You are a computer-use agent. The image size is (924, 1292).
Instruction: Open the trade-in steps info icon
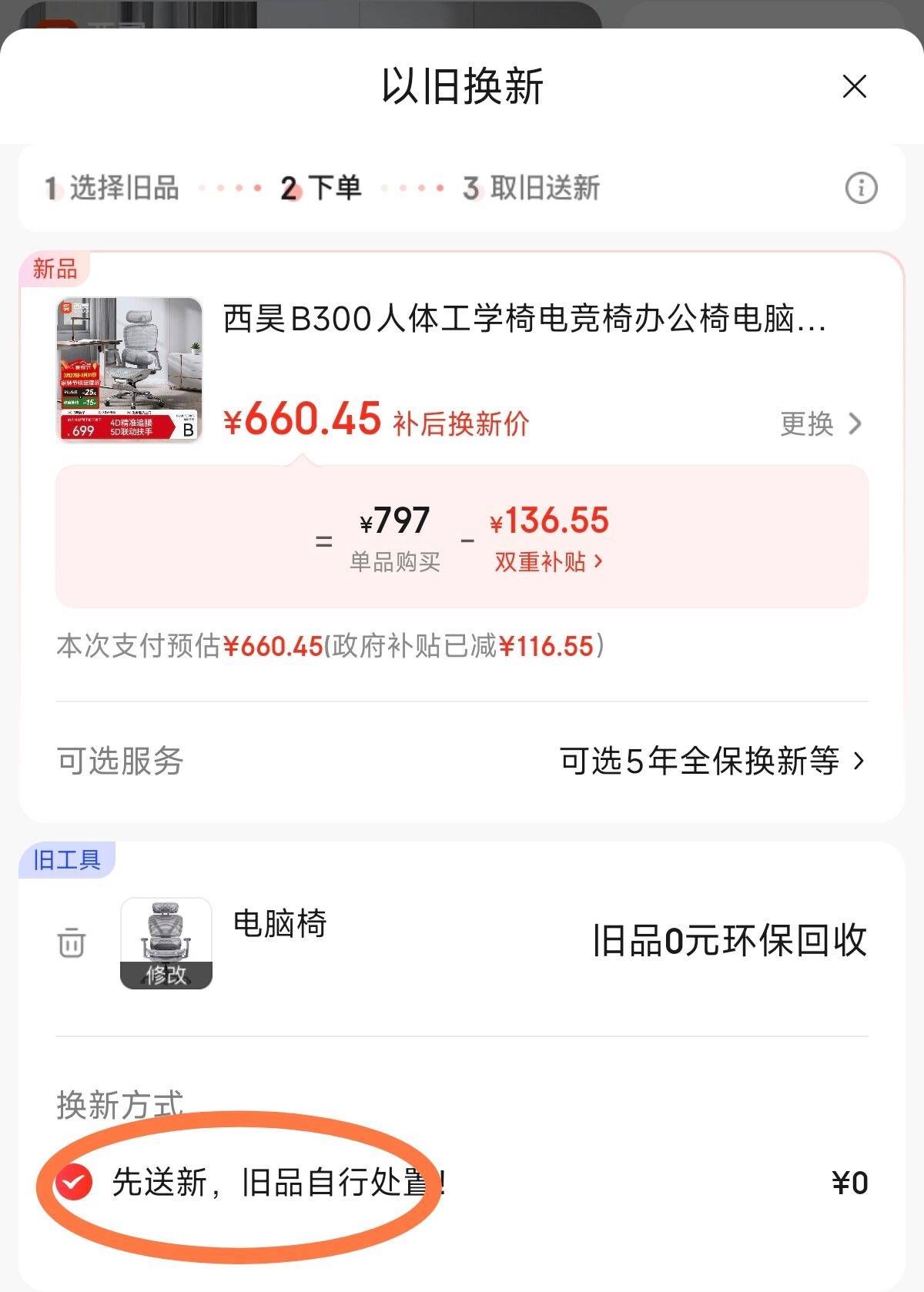tap(861, 188)
